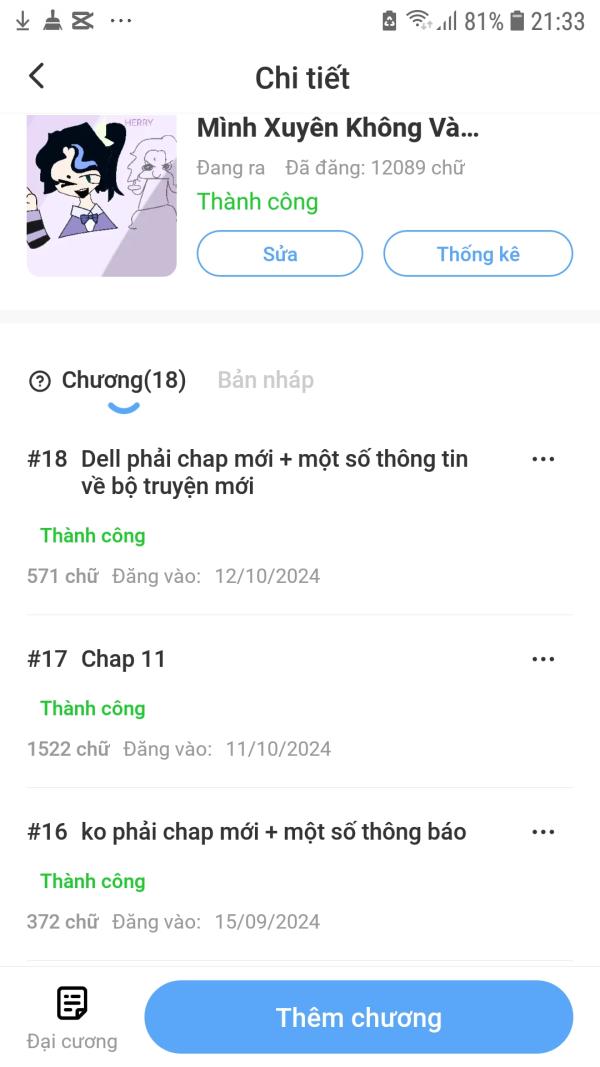Select the Chương(18) tab
600x1067 pixels.
coord(124,380)
